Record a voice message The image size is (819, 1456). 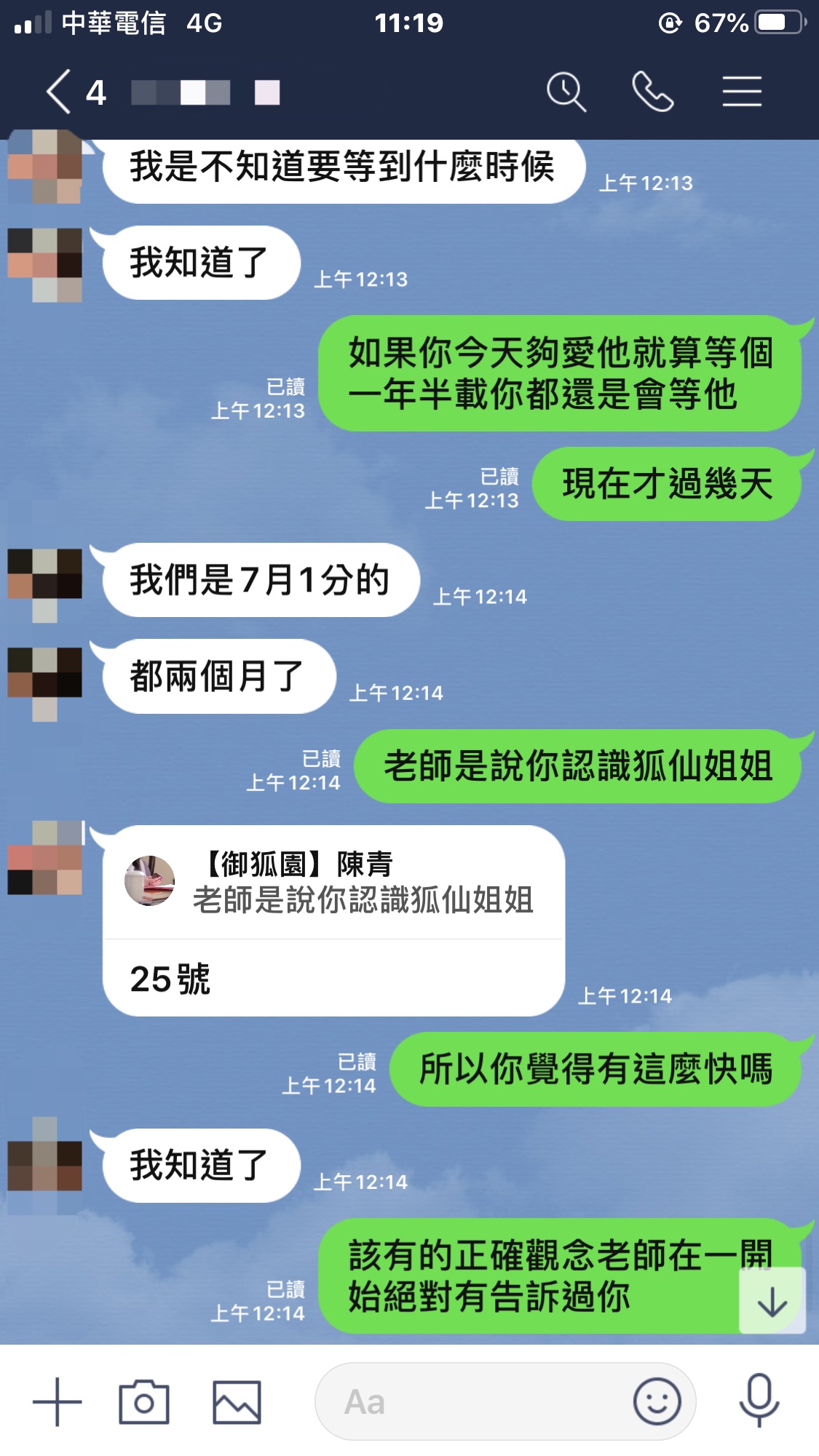point(759,1401)
